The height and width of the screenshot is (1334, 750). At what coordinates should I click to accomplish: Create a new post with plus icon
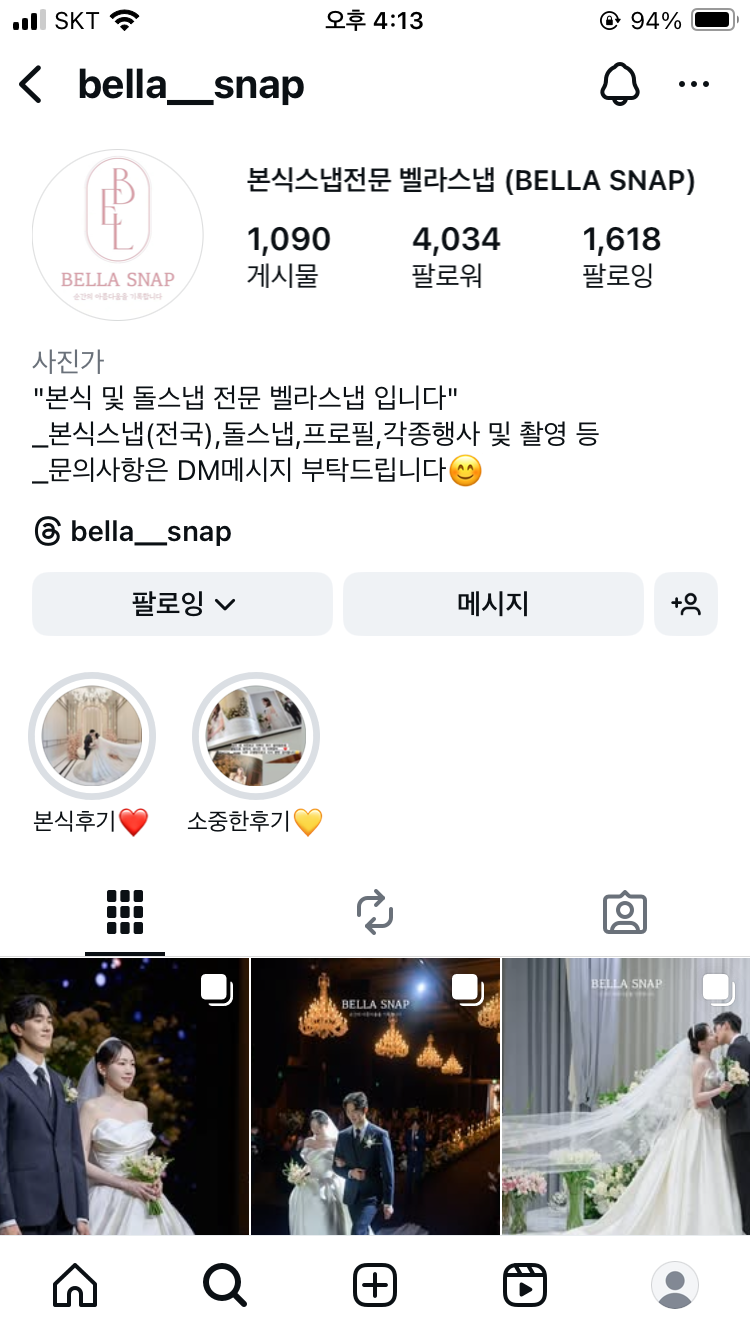375,1285
